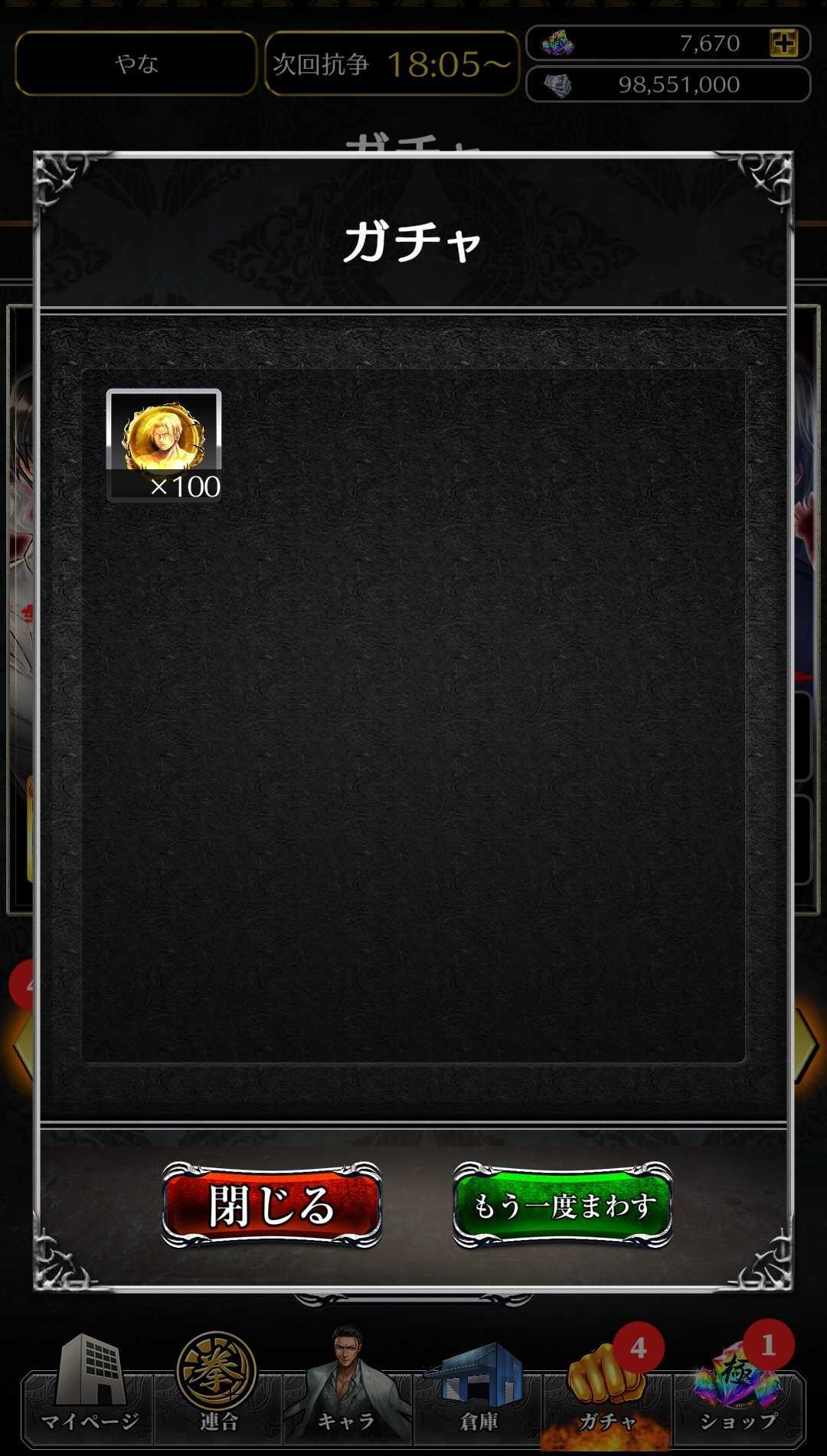
Task: Open the ショップ tab
Action: click(x=738, y=1393)
